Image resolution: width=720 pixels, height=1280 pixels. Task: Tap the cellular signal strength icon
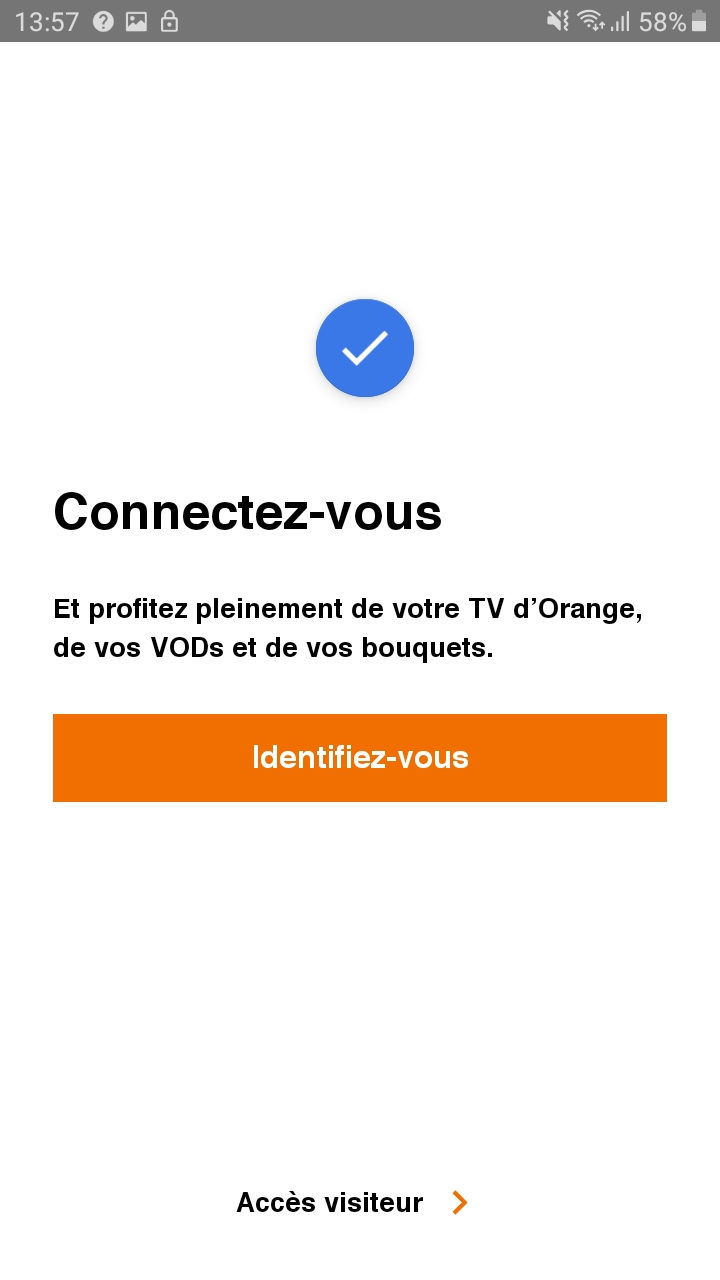tap(620, 20)
